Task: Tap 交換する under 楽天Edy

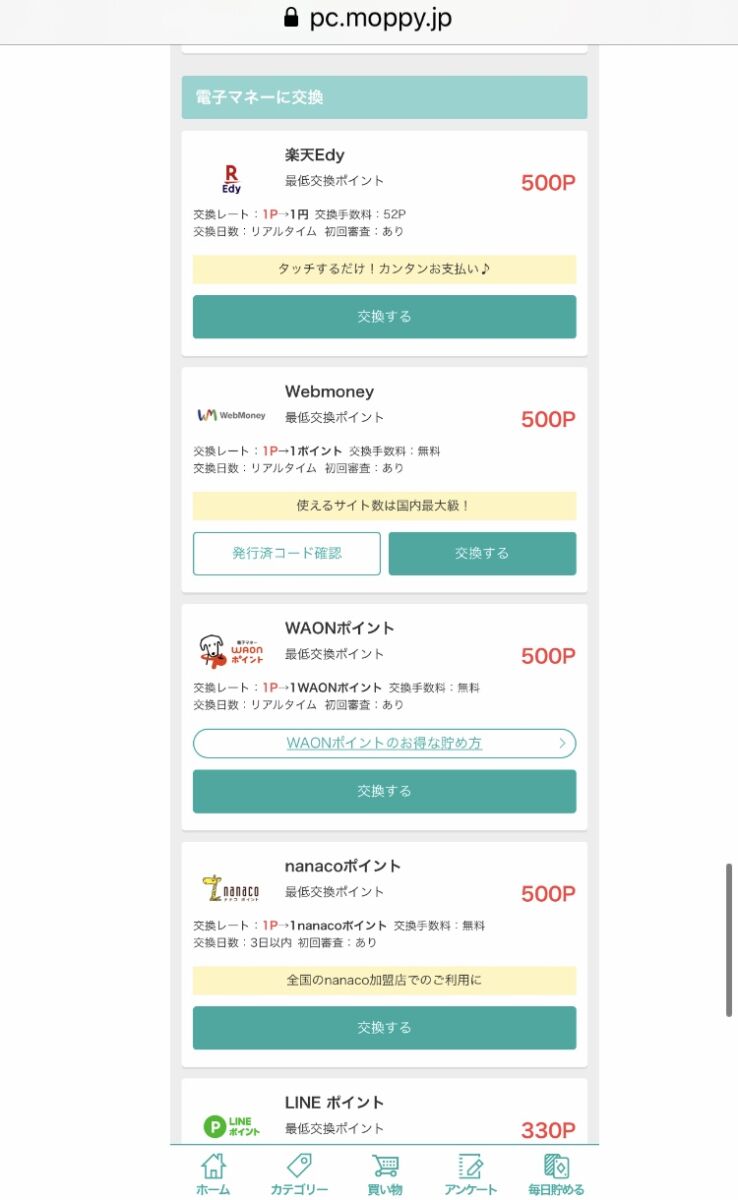Action: pos(384,317)
